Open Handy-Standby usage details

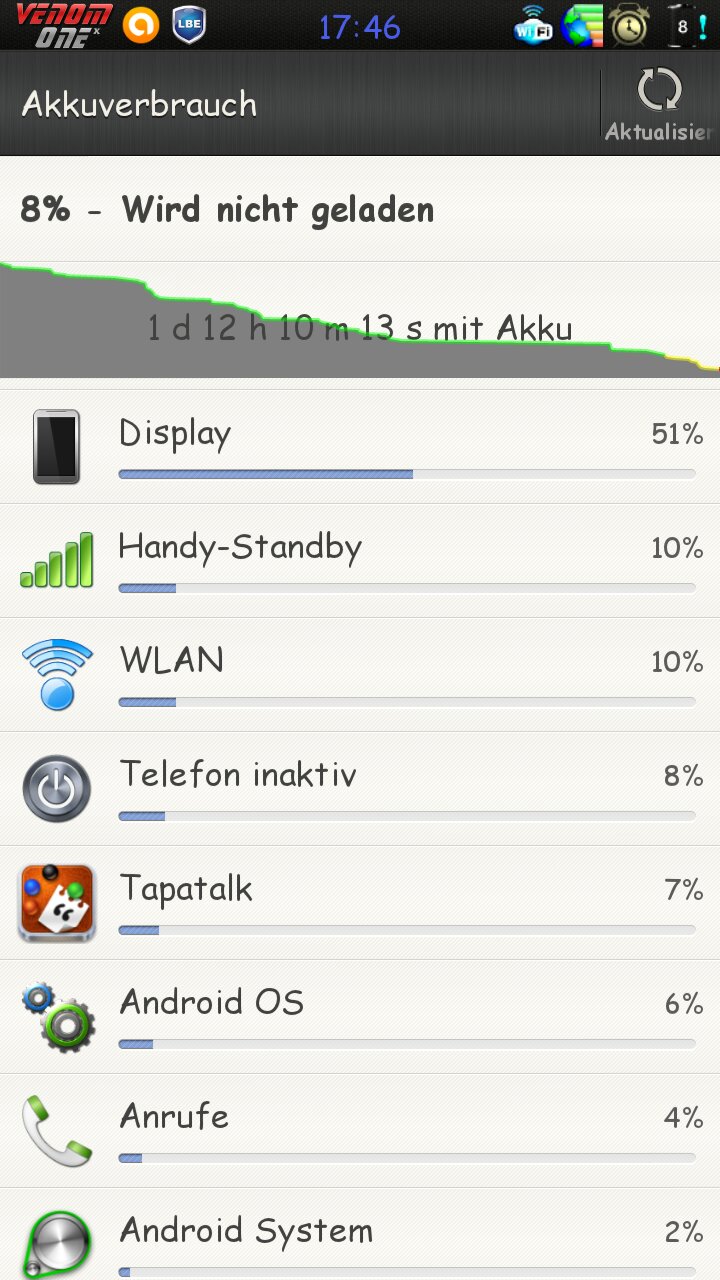[x=360, y=560]
